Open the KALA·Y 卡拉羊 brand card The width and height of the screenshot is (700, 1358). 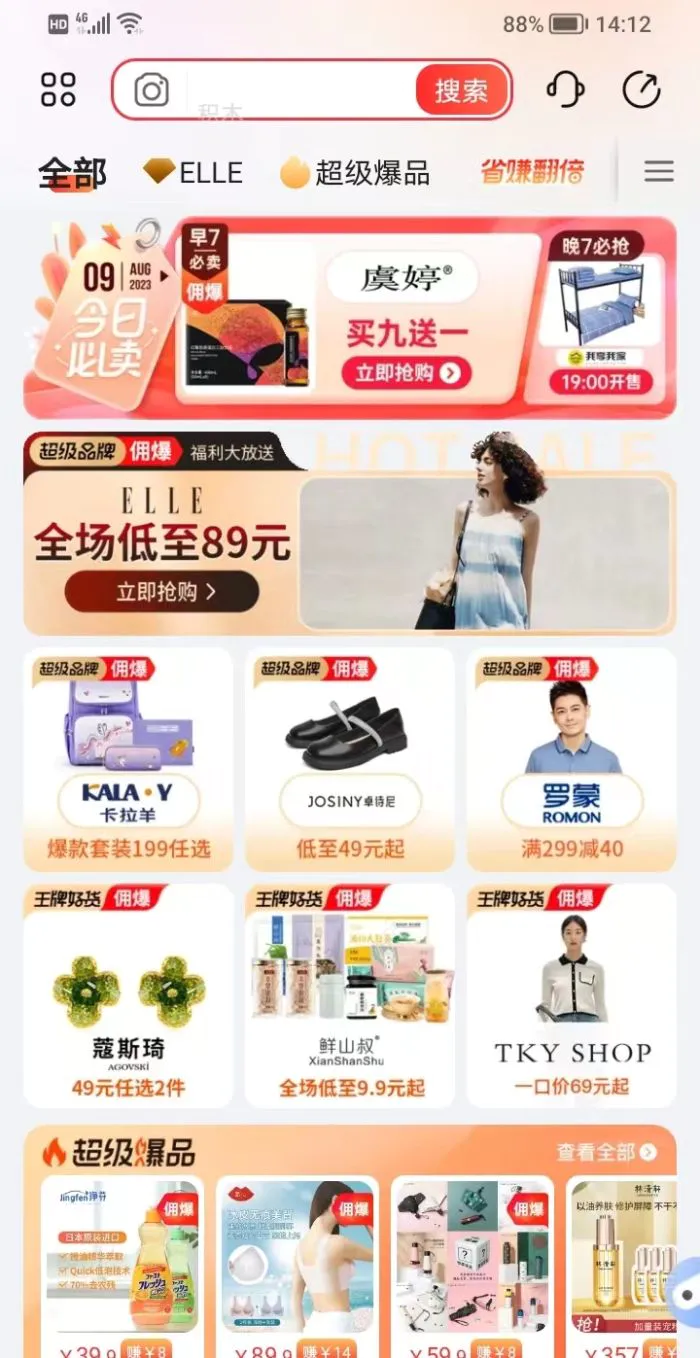[x=128, y=760]
